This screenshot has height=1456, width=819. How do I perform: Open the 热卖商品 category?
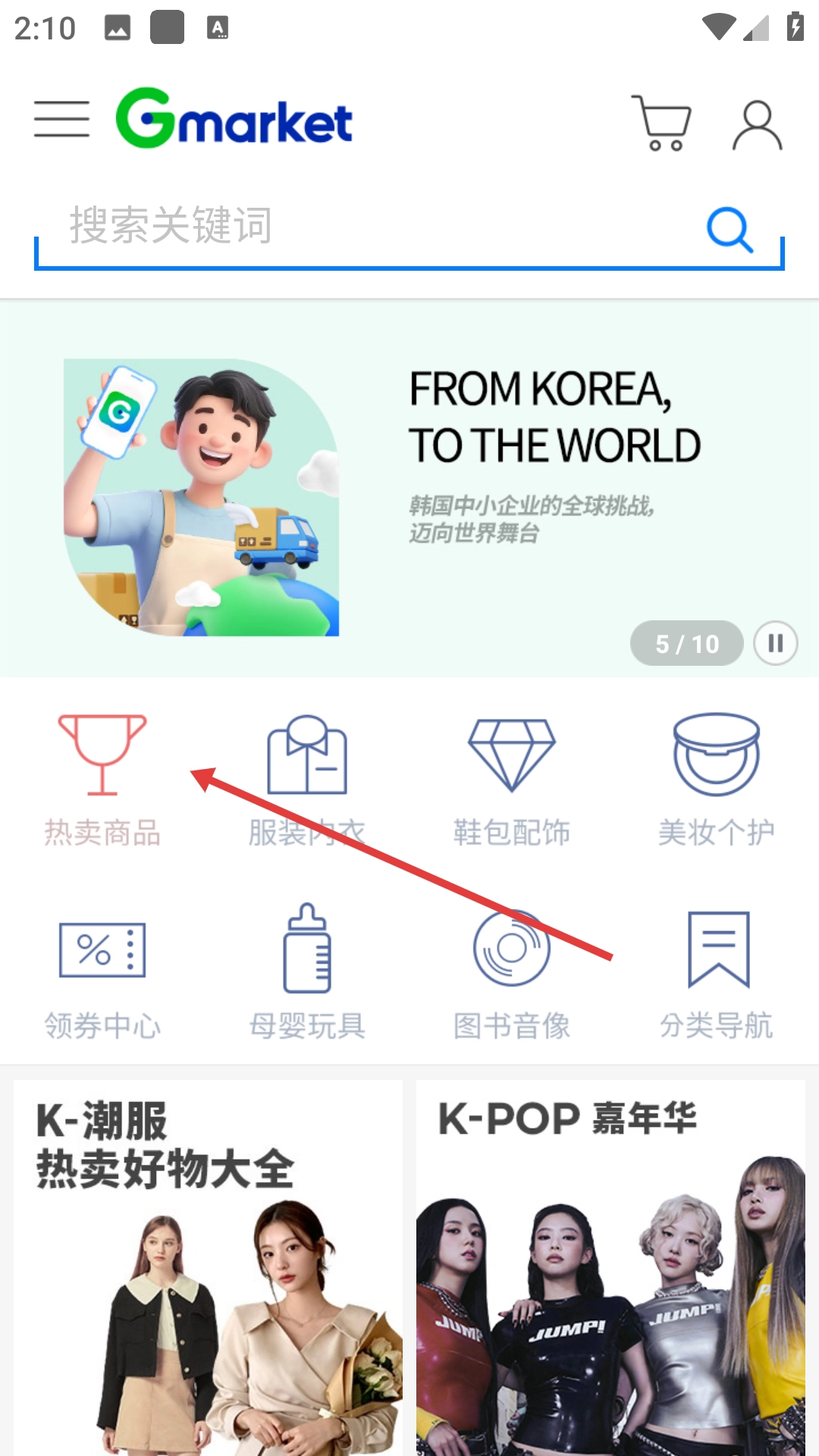tap(102, 780)
